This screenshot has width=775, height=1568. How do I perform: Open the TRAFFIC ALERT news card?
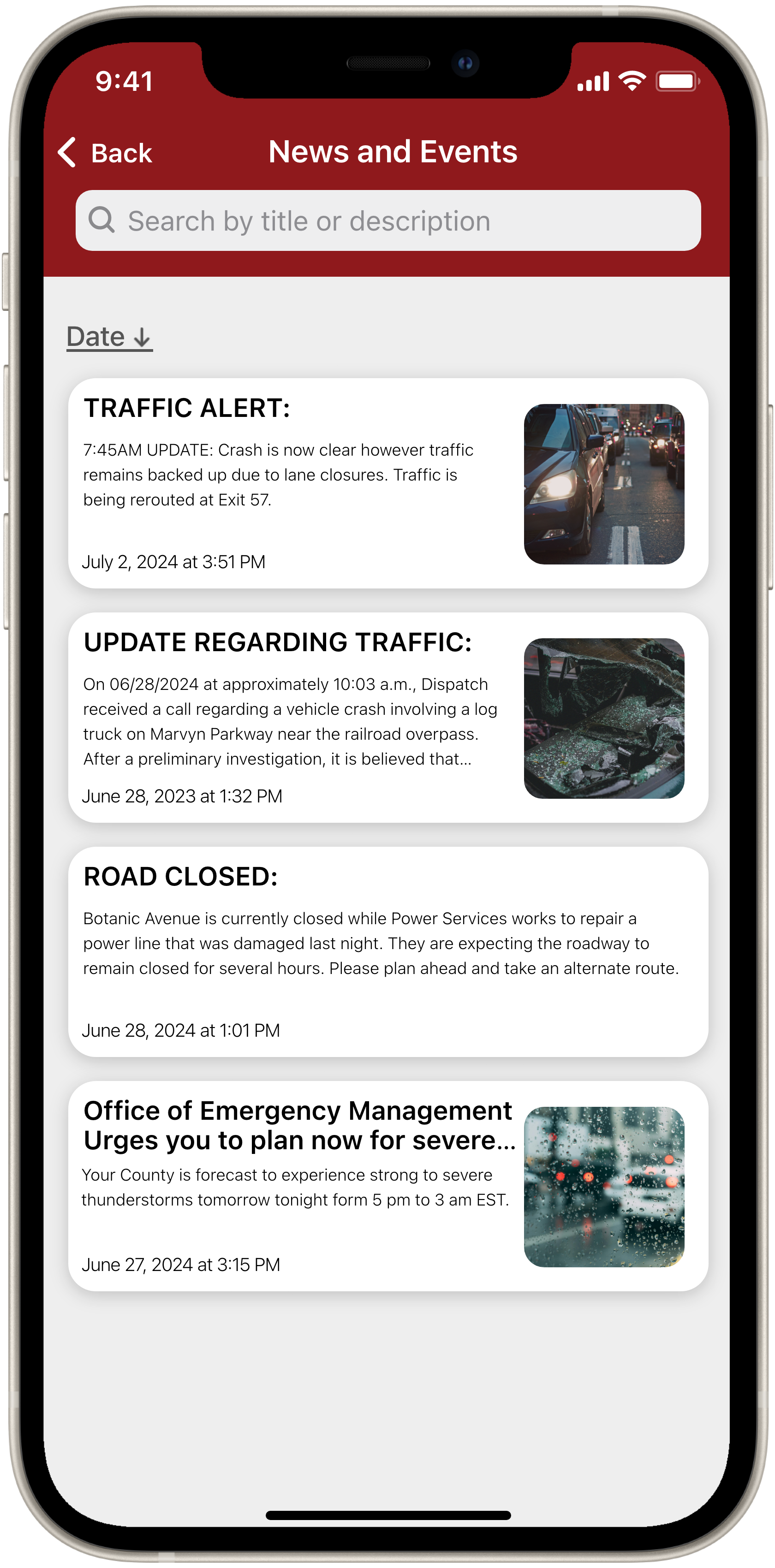(x=388, y=483)
